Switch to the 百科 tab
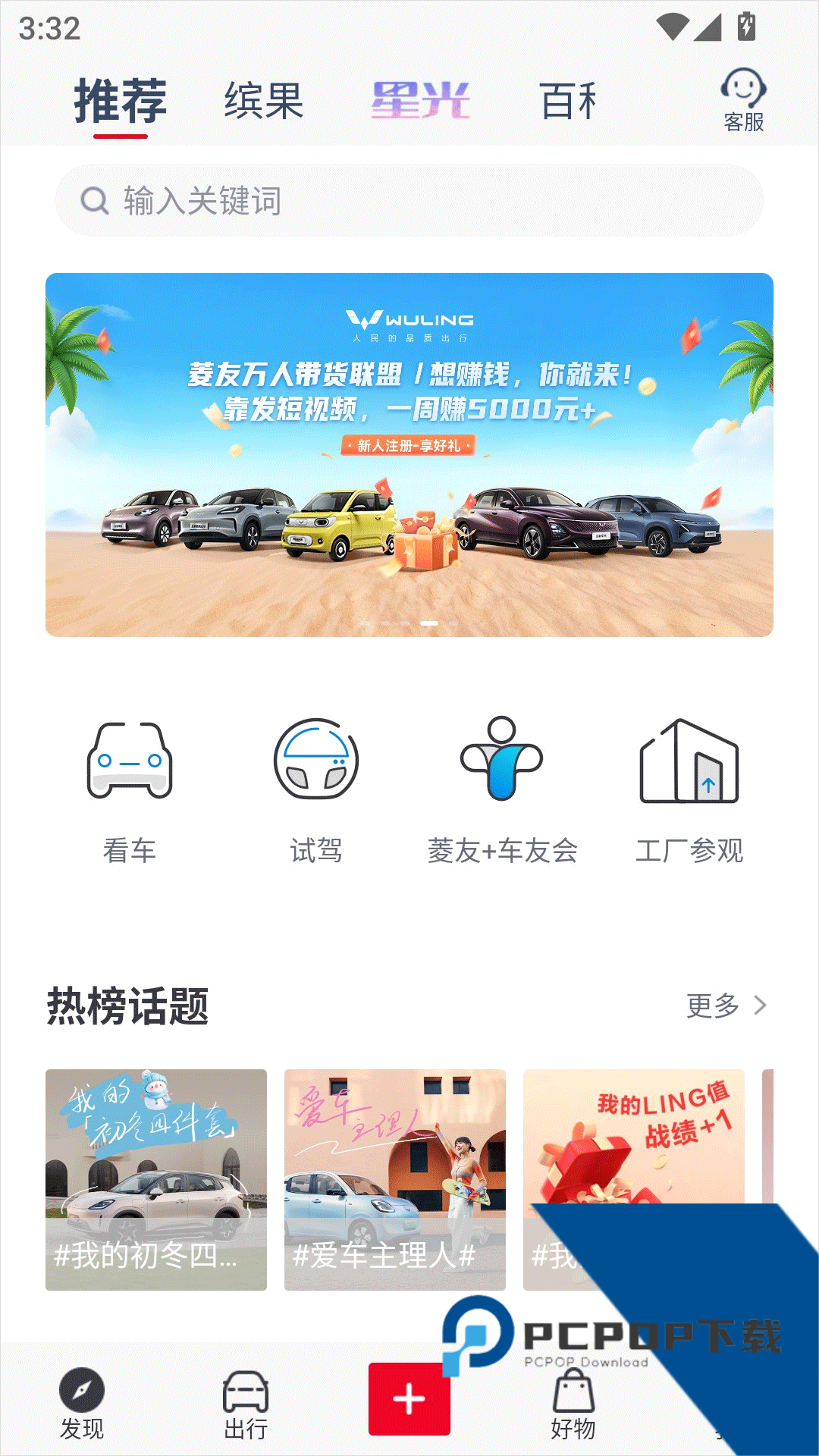 [567, 102]
